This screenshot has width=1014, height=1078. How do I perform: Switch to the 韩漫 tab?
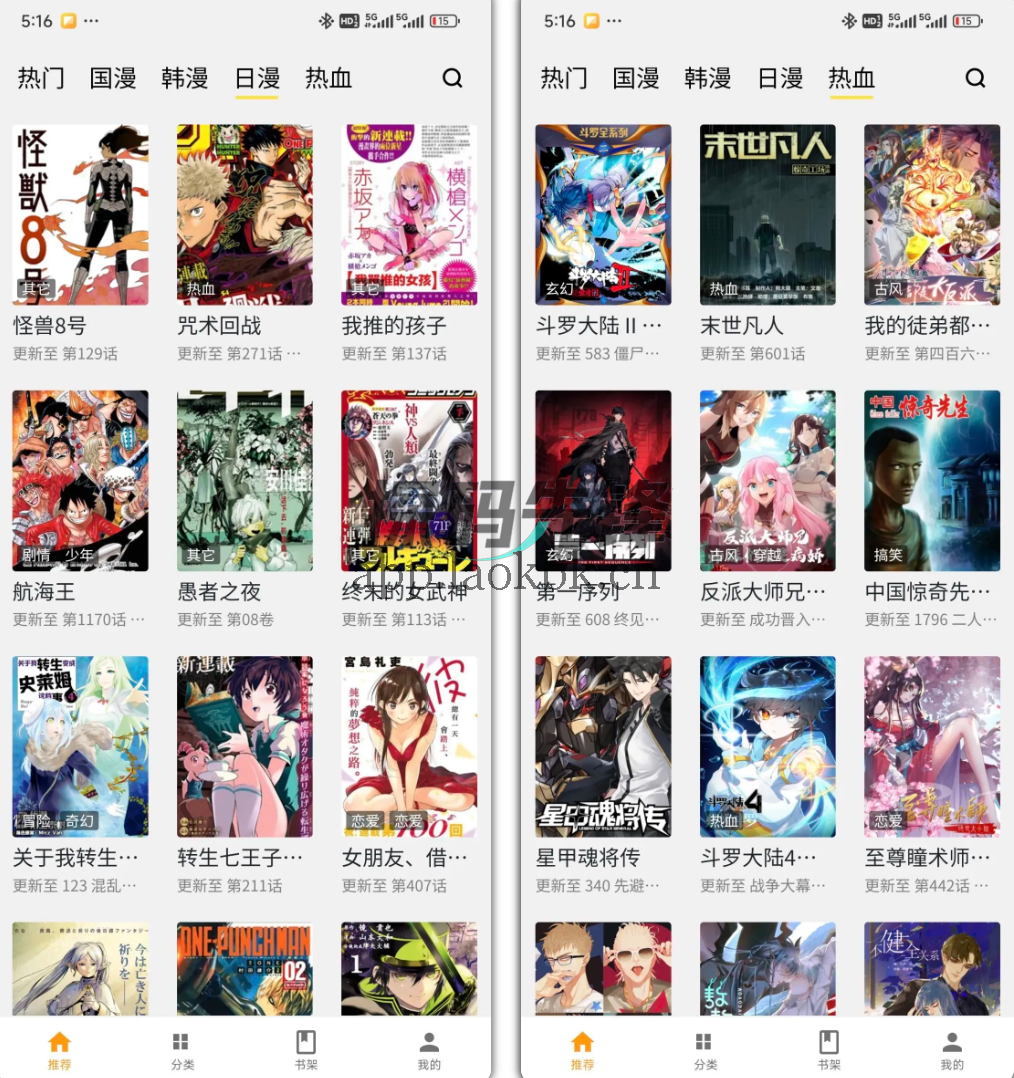(x=184, y=78)
